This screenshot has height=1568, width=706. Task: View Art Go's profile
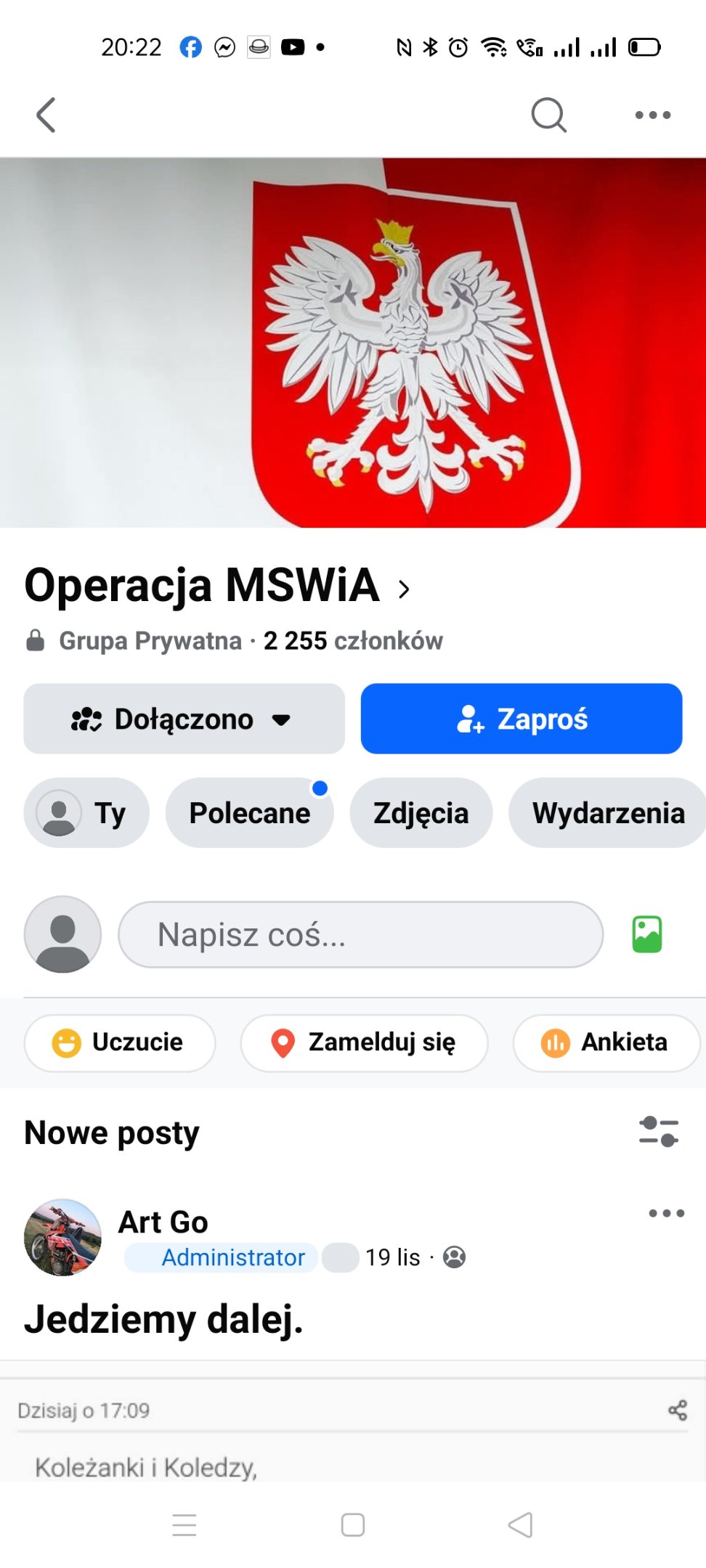click(x=163, y=1222)
